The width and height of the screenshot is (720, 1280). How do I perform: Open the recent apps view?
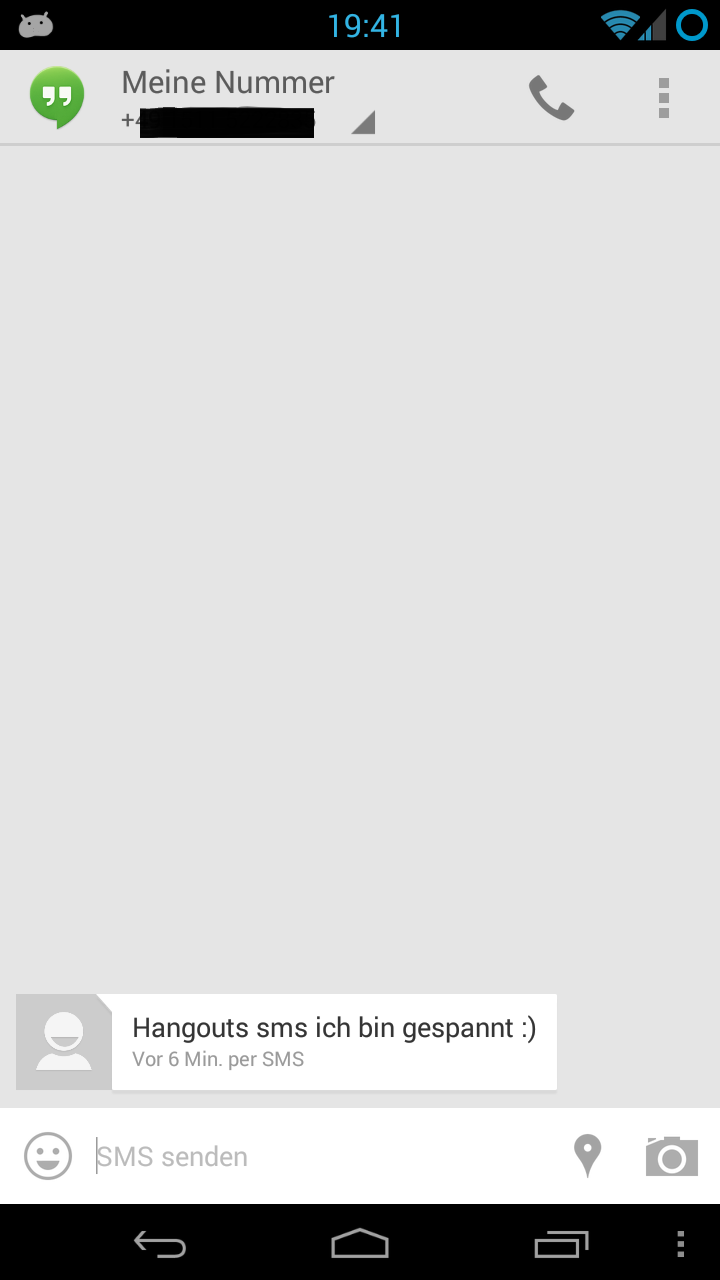pyautogui.click(x=561, y=1244)
